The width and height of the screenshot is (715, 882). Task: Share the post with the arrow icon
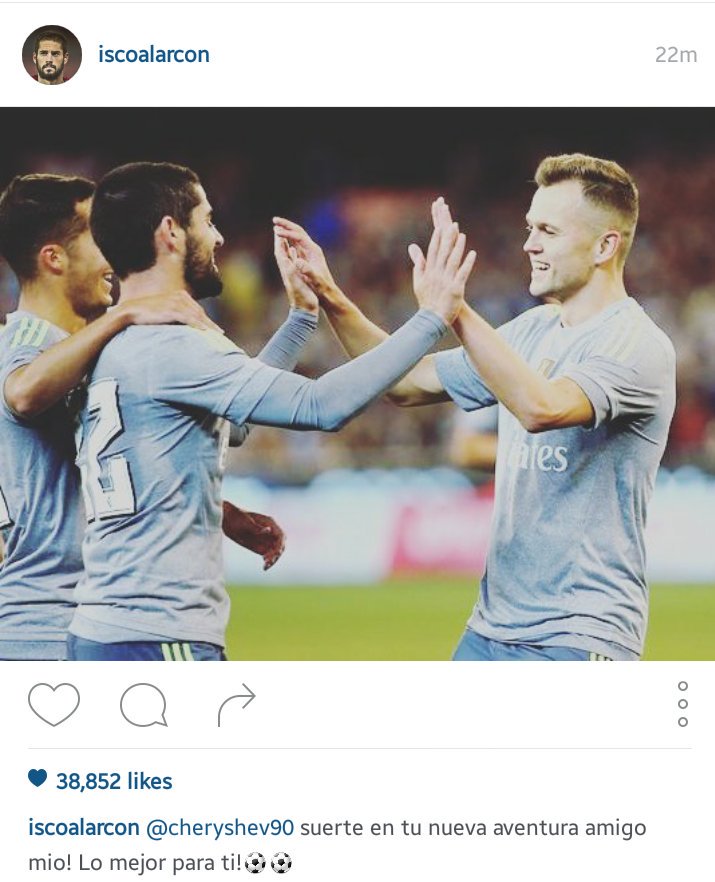coord(236,705)
